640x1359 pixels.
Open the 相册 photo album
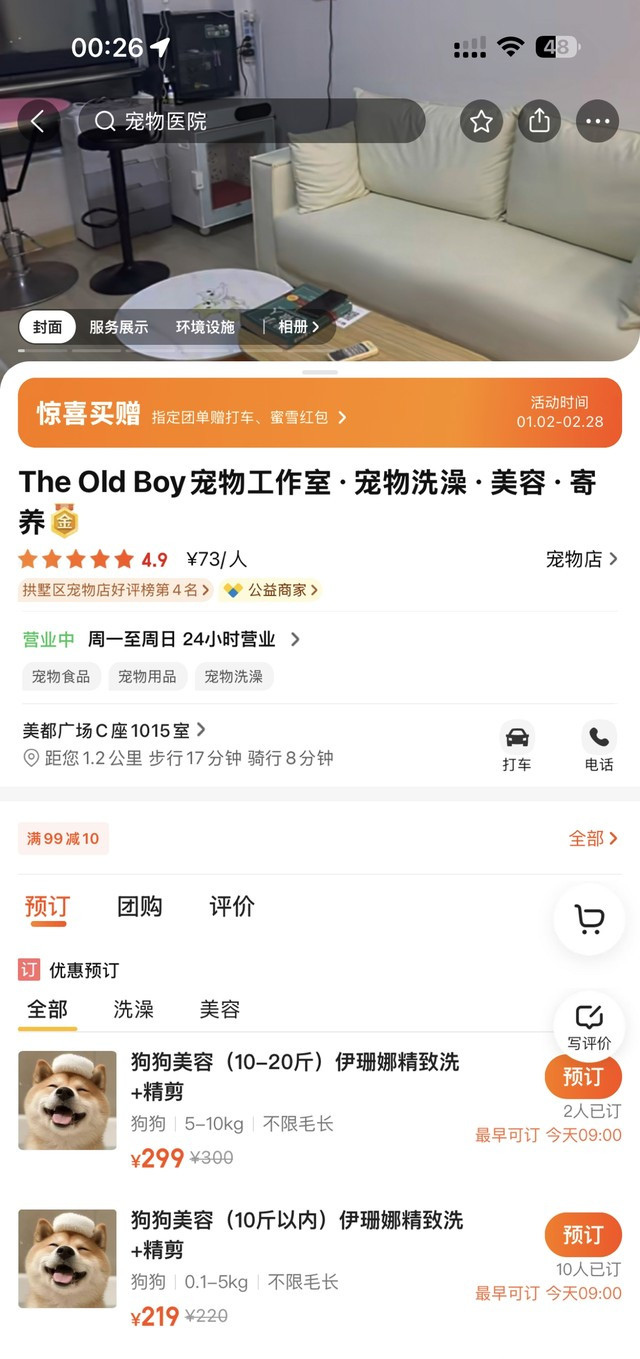297,327
